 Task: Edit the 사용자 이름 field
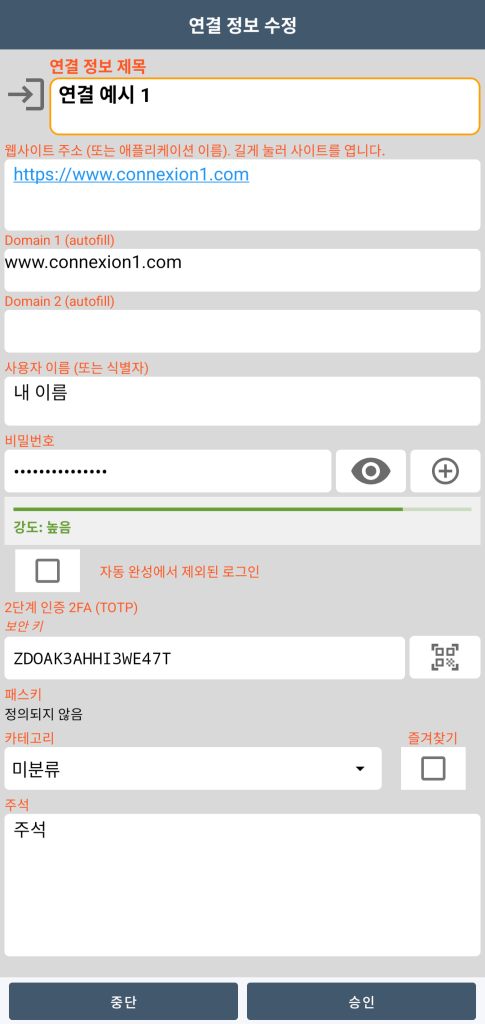242,401
